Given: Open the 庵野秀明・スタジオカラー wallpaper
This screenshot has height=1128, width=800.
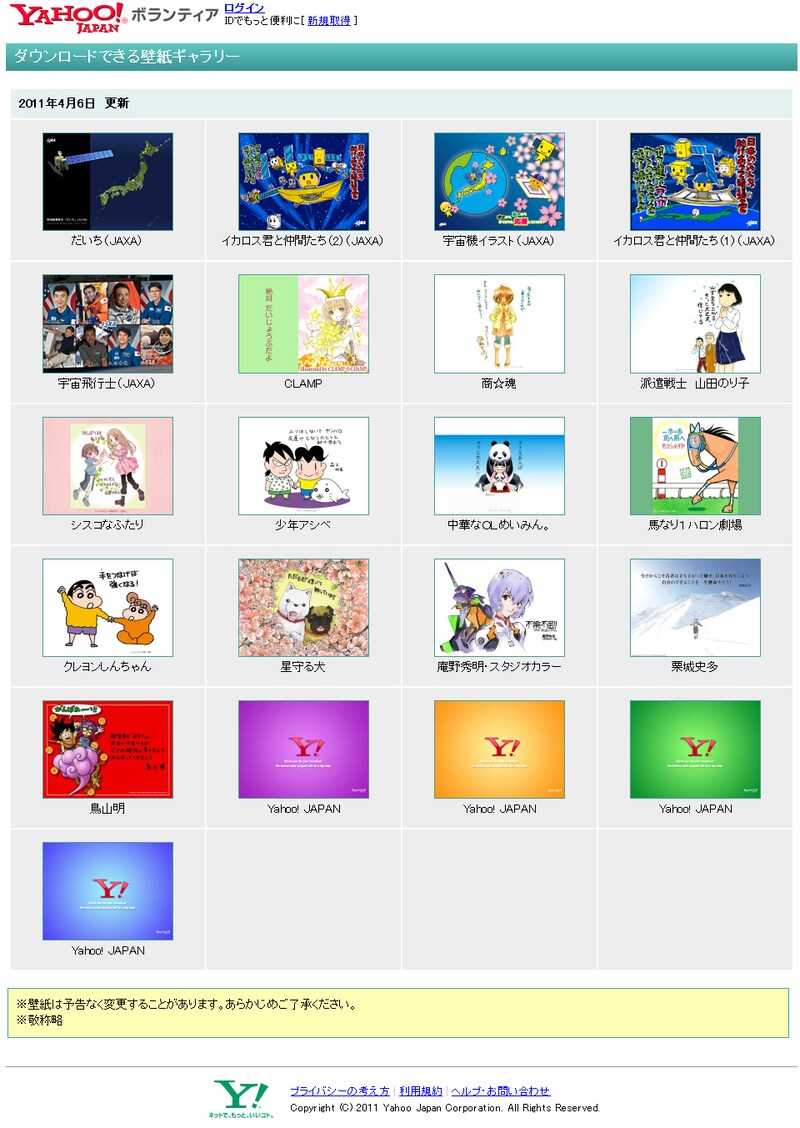Looking at the screenshot, I should click(499, 608).
